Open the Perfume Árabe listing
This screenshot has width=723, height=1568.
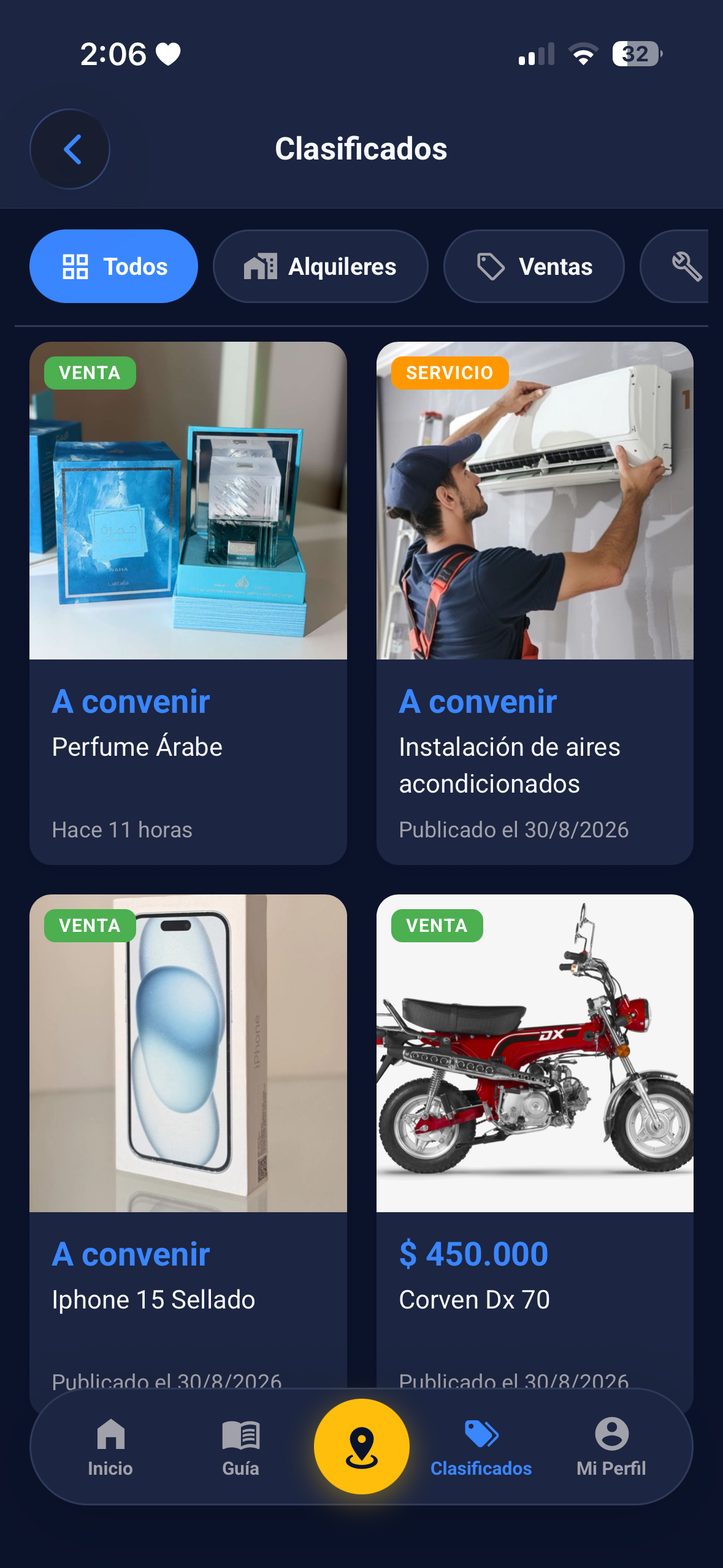tap(188, 603)
